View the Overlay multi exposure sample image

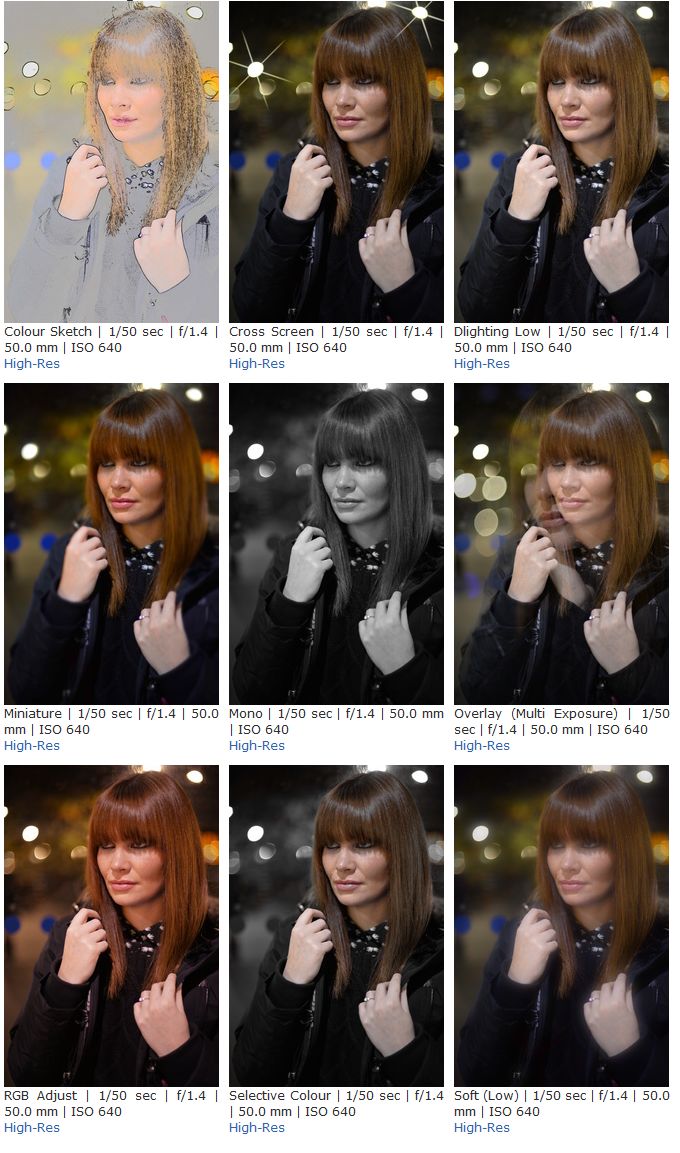[x=561, y=544]
